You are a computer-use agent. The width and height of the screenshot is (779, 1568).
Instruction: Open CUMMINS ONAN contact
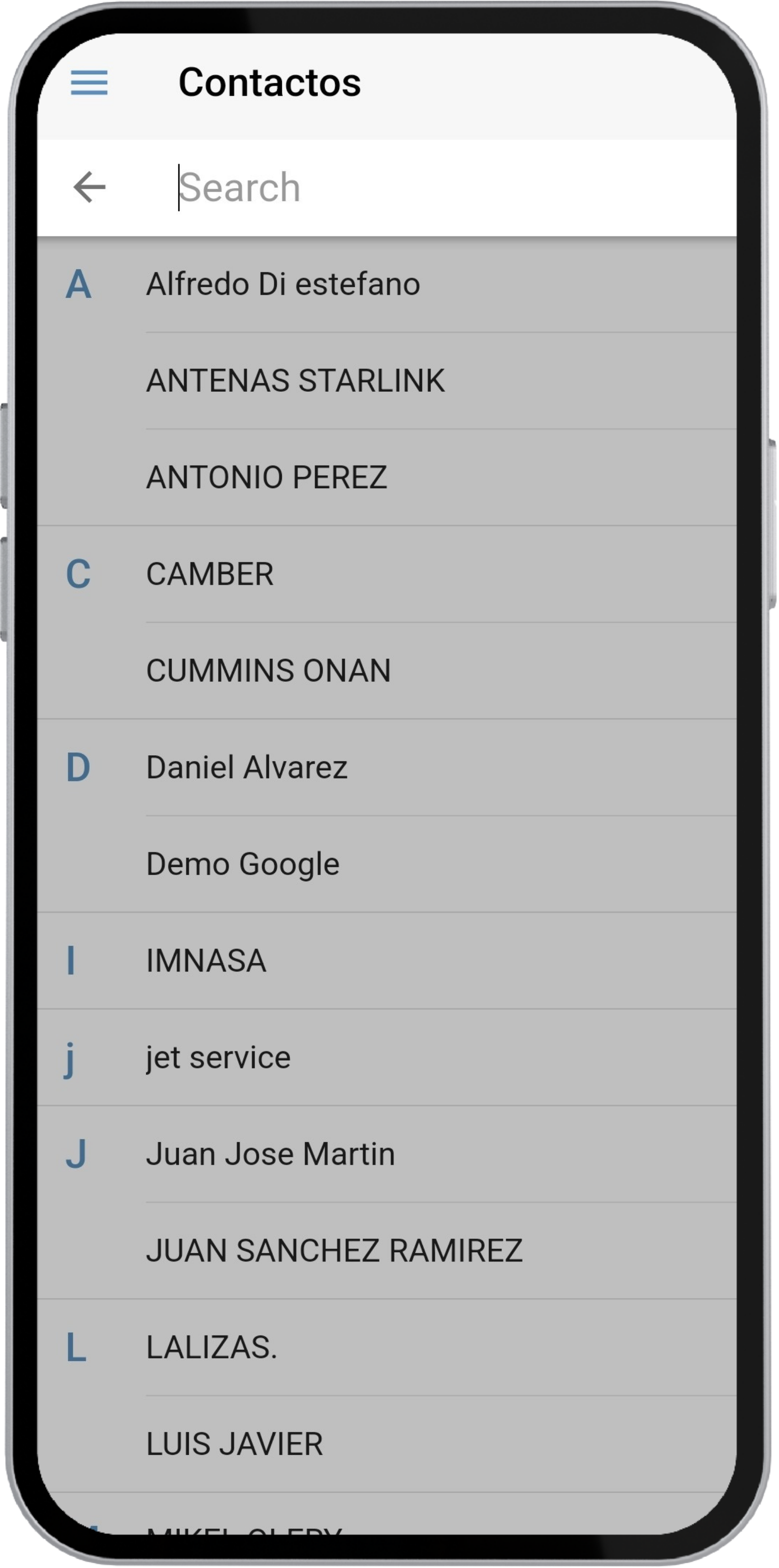tap(268, 671)
